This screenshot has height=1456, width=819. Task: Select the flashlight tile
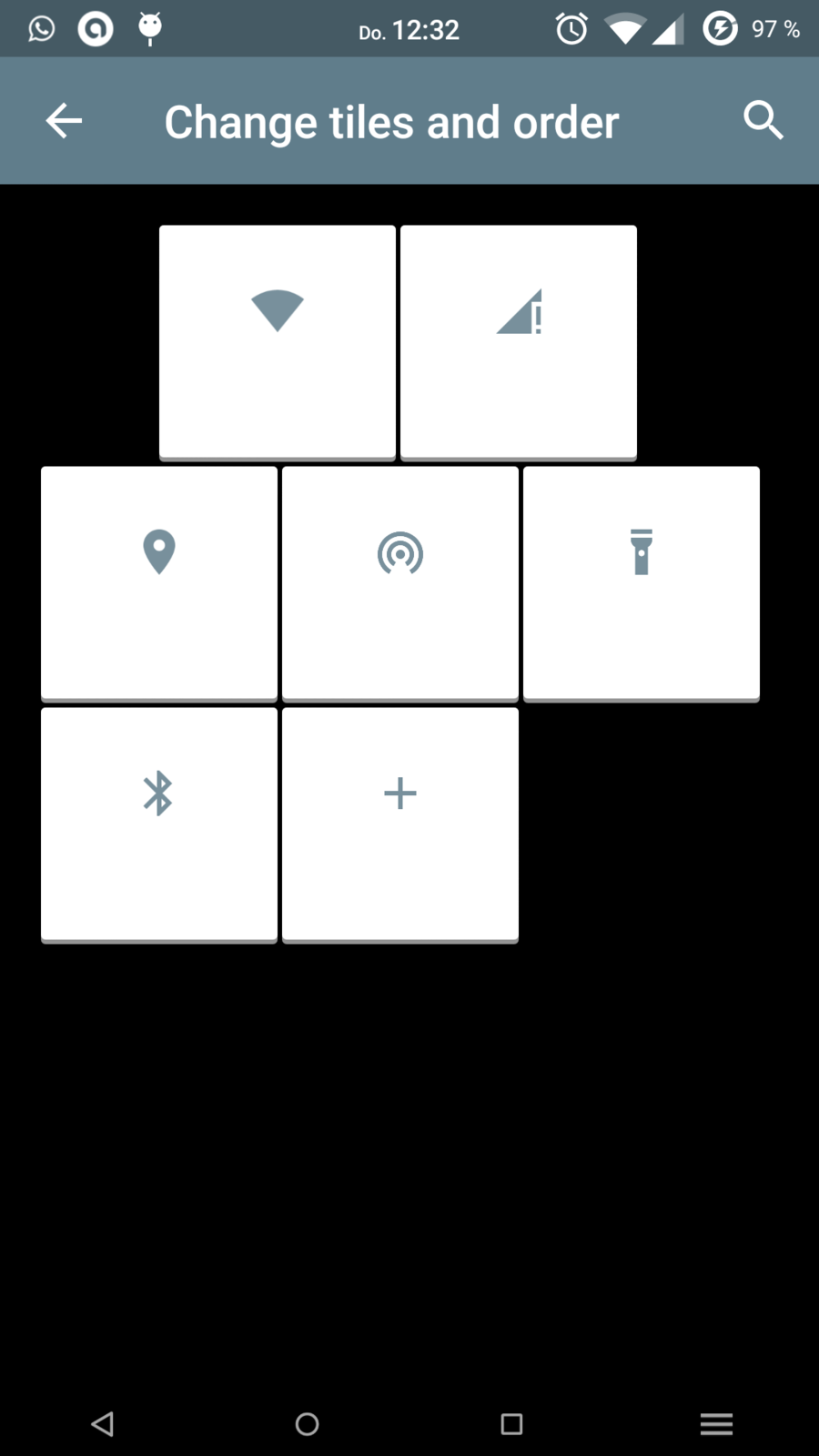pyautogui.click(x=642, y=583)
